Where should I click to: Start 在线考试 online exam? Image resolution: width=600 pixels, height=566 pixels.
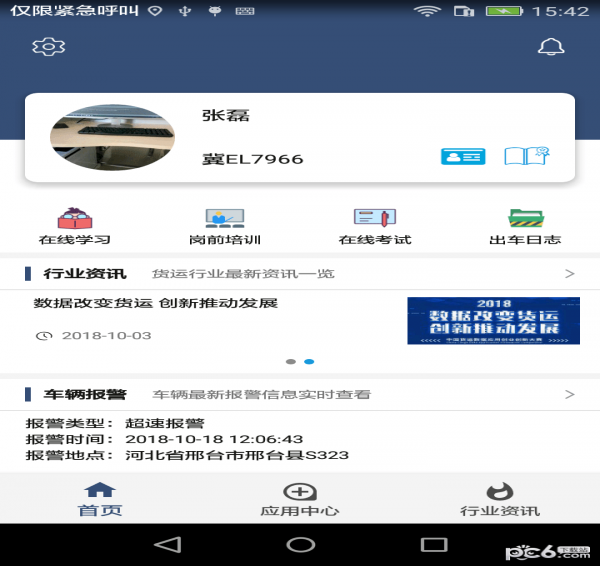pos(375,226)
